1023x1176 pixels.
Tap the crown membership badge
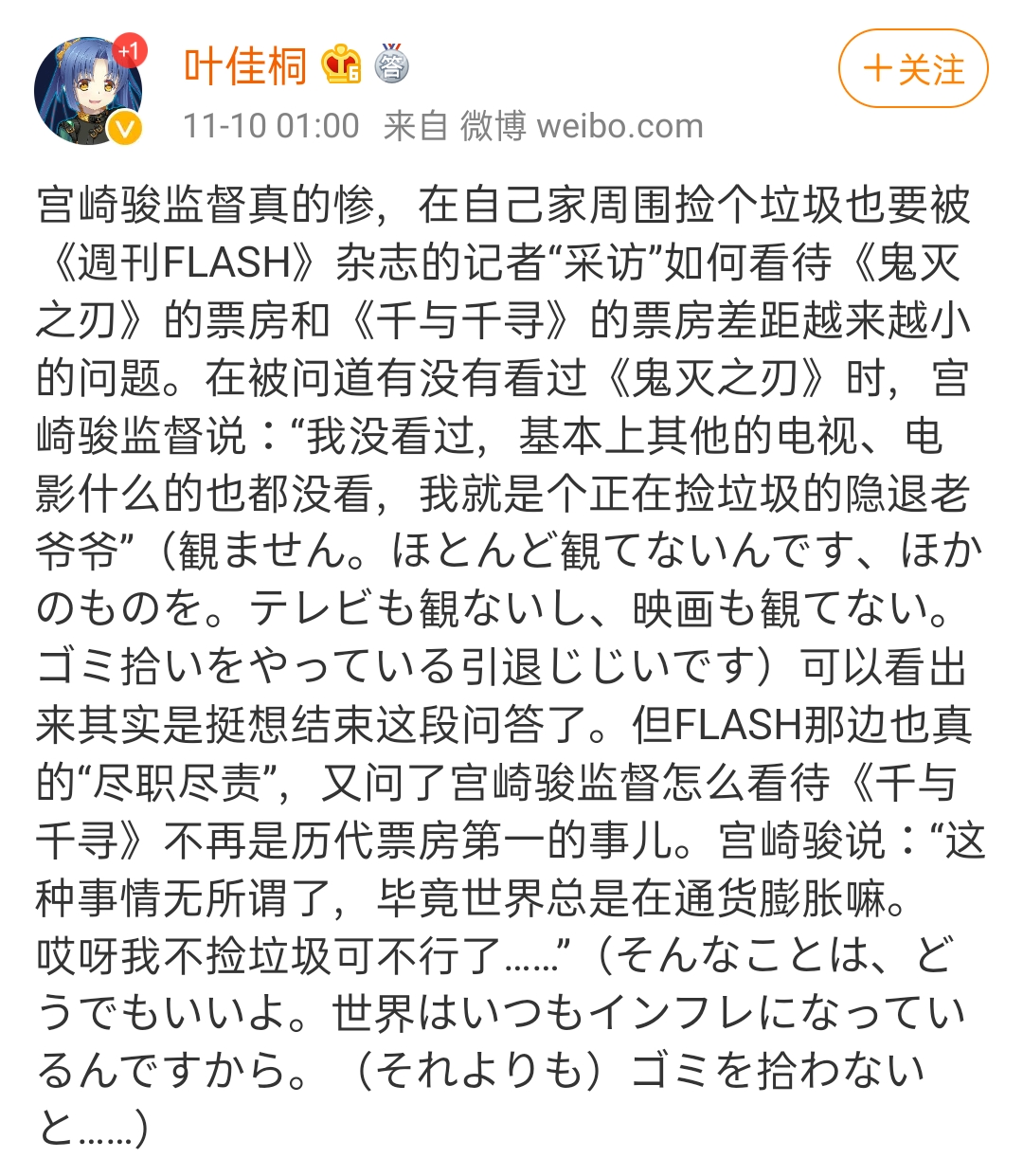point(341,64)
